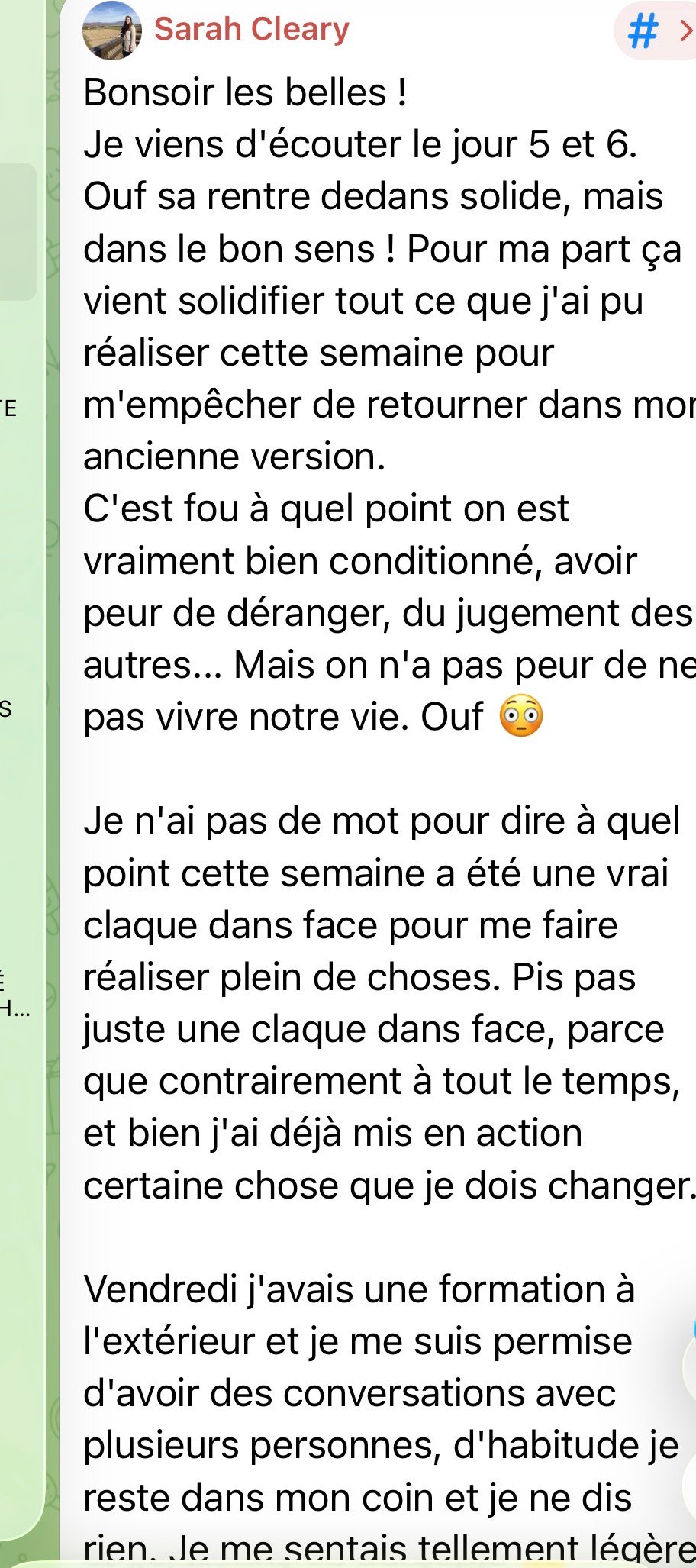This screenshot has width=696, height=1568.
Task: Open Sarah Cleary's profile picture
Action: click(112, 31)
